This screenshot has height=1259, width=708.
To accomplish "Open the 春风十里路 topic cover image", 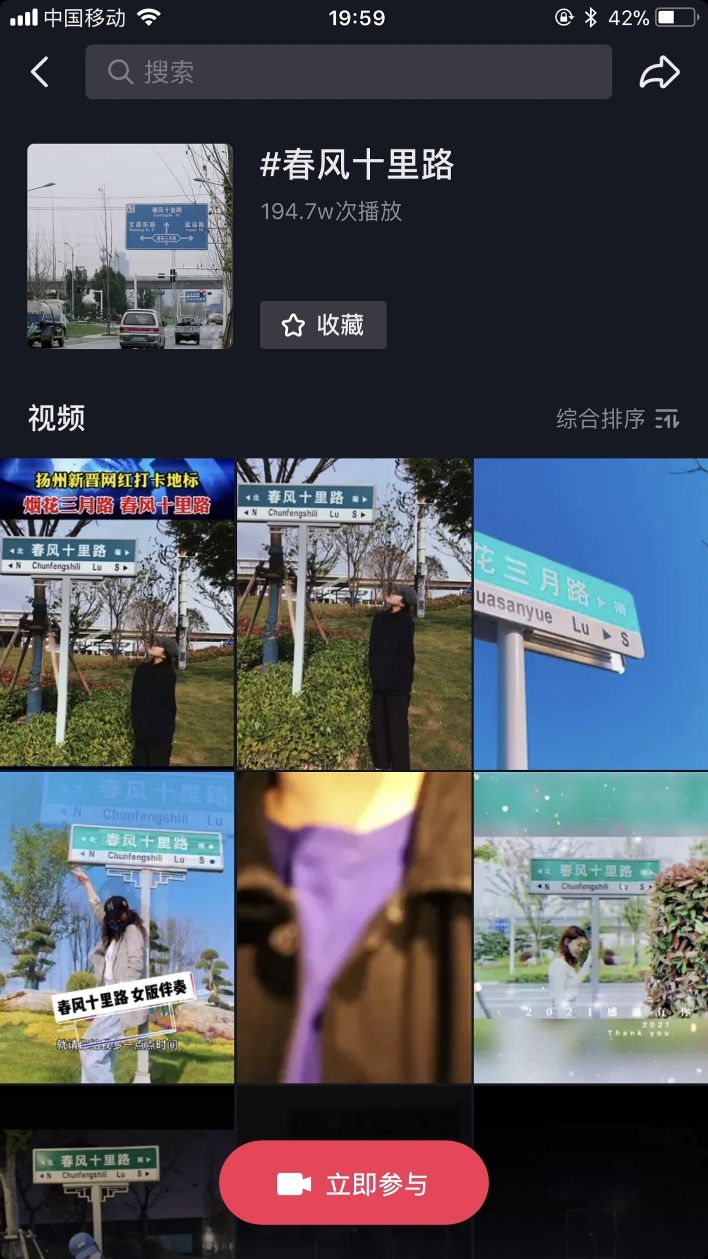I will tap(130, 246).
